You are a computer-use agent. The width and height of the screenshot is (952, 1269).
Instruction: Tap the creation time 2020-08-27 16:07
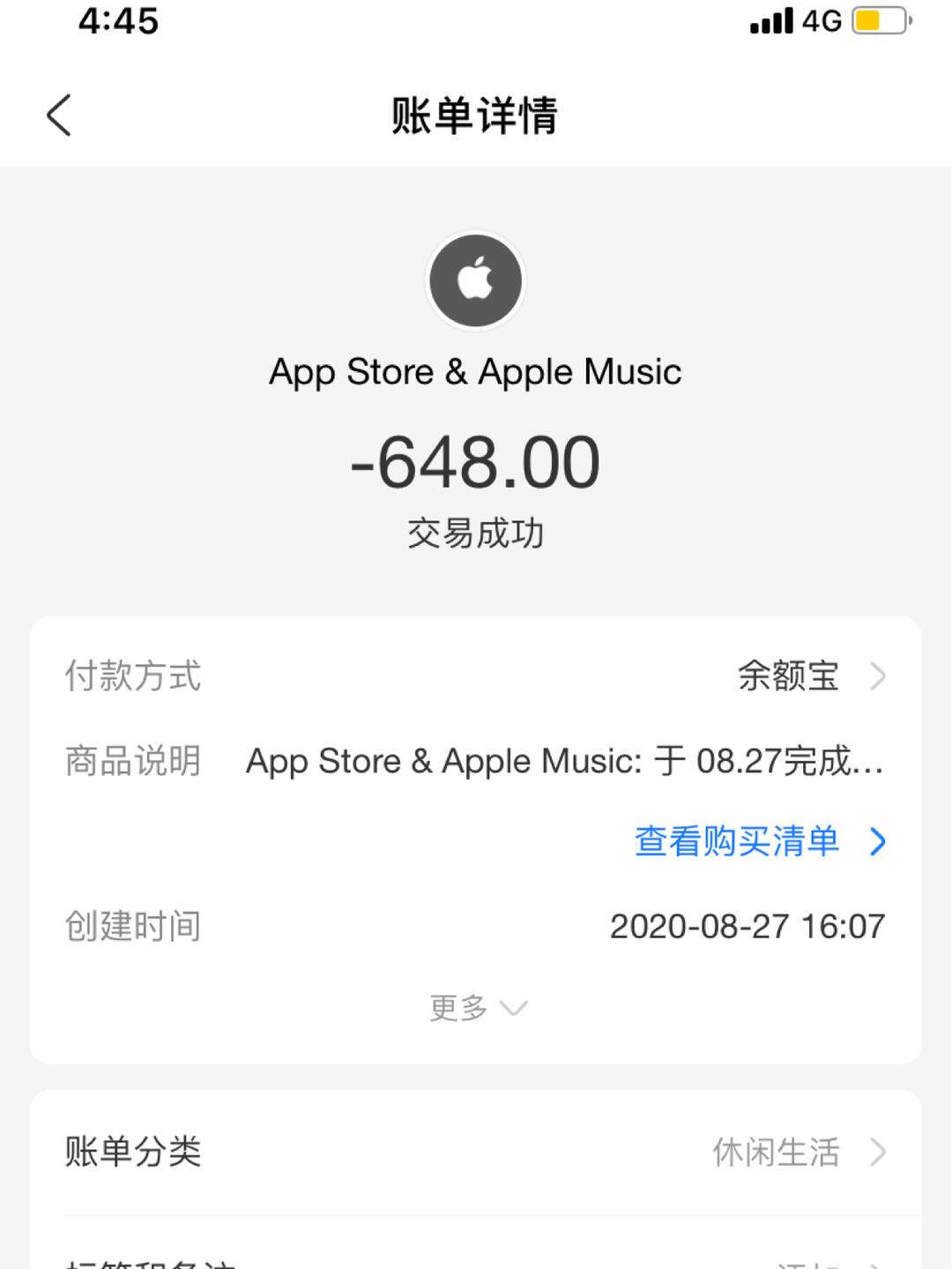coord(748,927)
